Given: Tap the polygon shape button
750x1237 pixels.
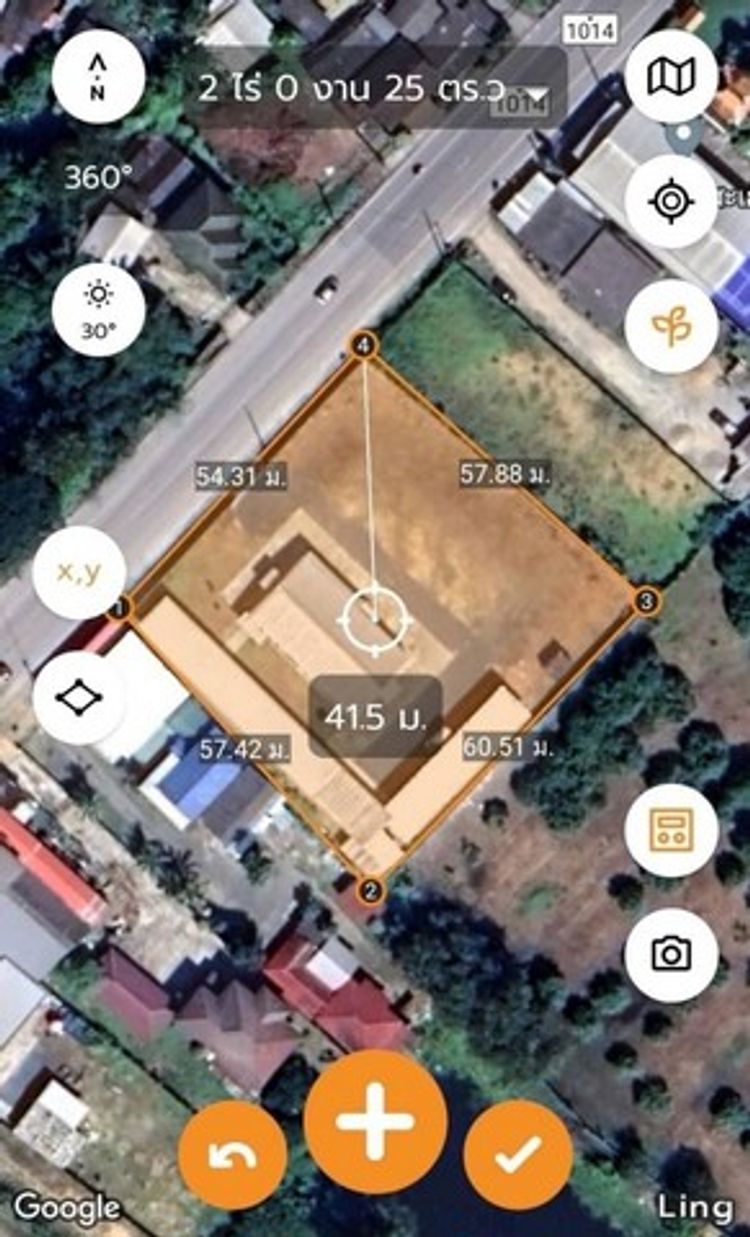Looking at the screenshot, I should click(79, 697).
